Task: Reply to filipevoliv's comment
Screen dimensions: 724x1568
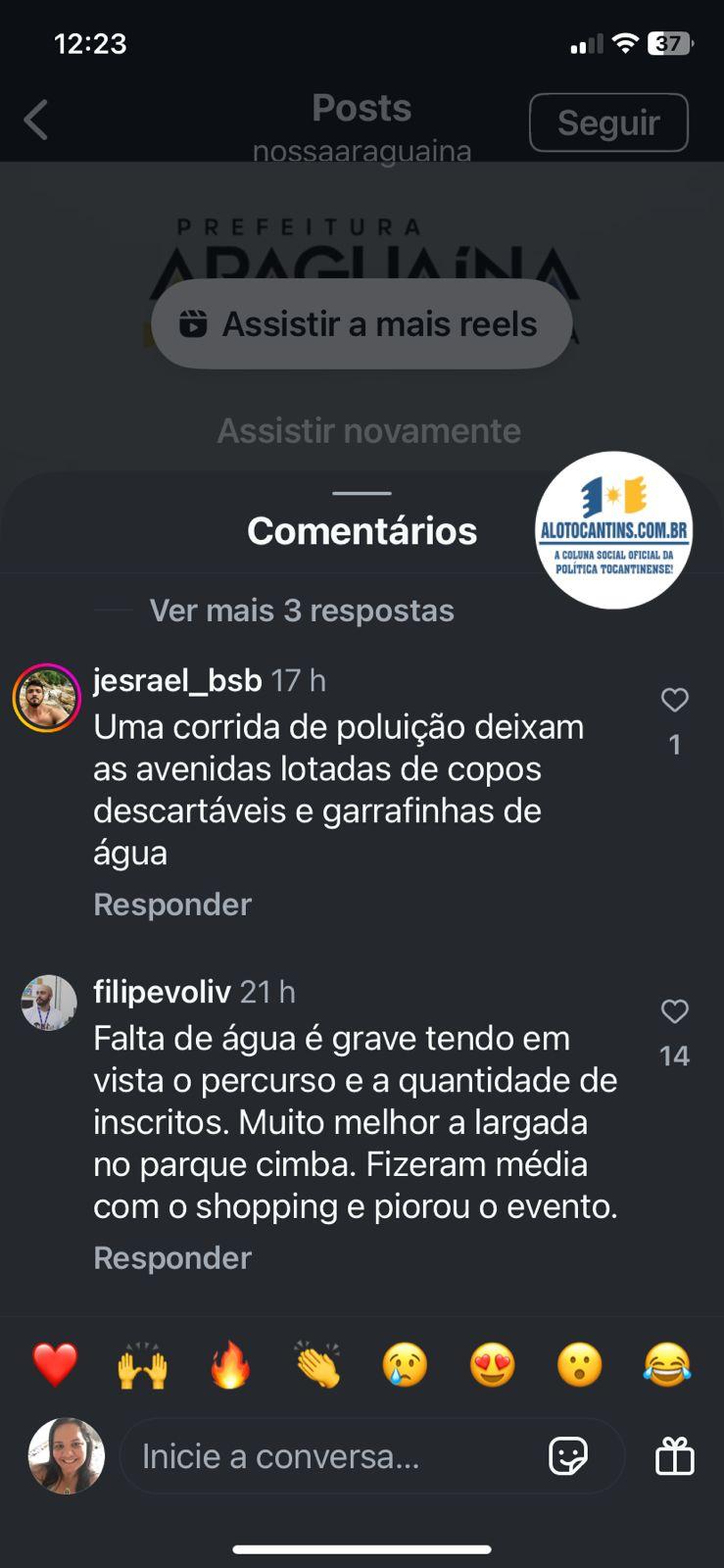Action: coord(172,1257)
